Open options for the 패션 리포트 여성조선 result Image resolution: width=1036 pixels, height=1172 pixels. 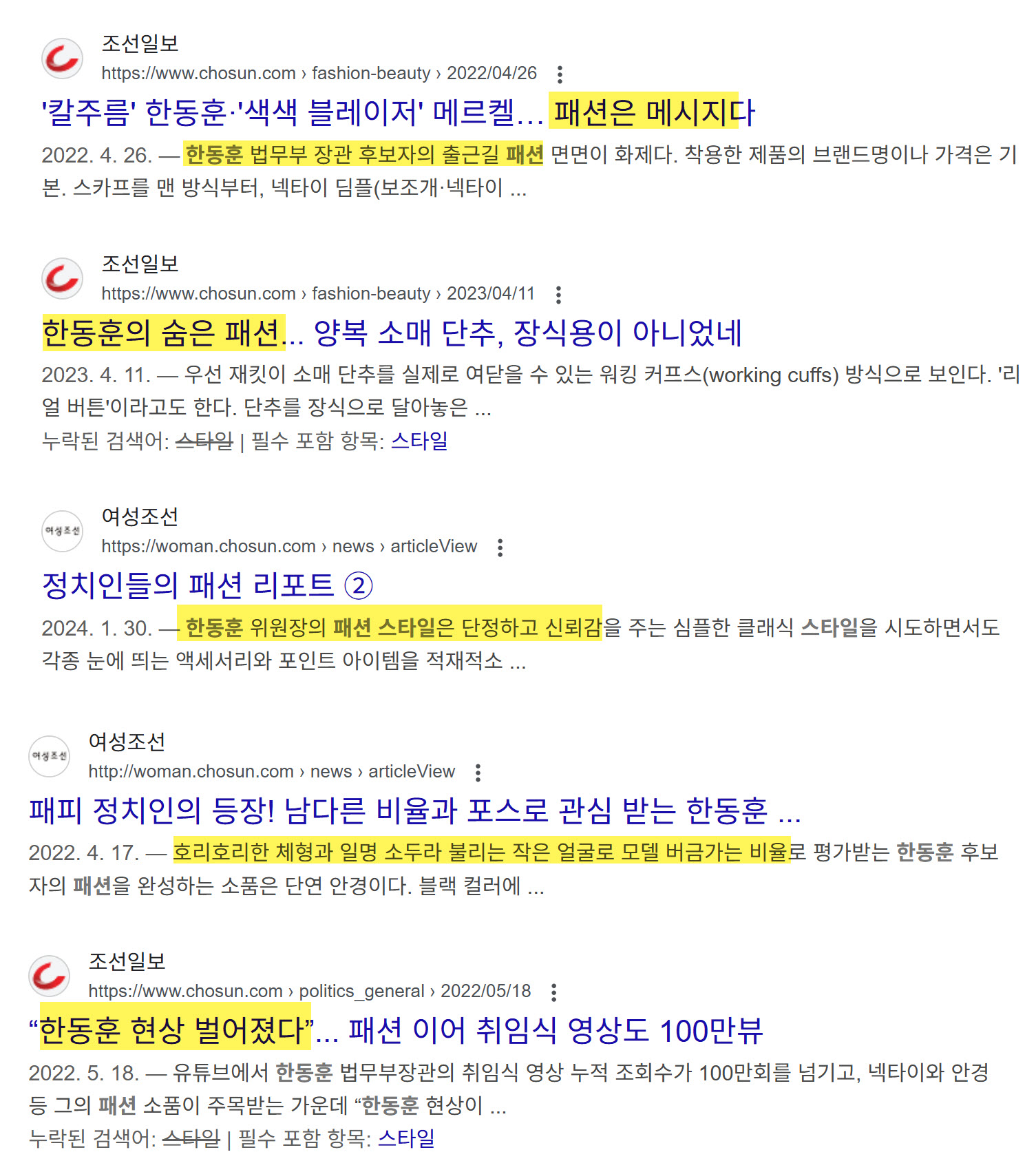pyautogui.click(x=500, y=547)
